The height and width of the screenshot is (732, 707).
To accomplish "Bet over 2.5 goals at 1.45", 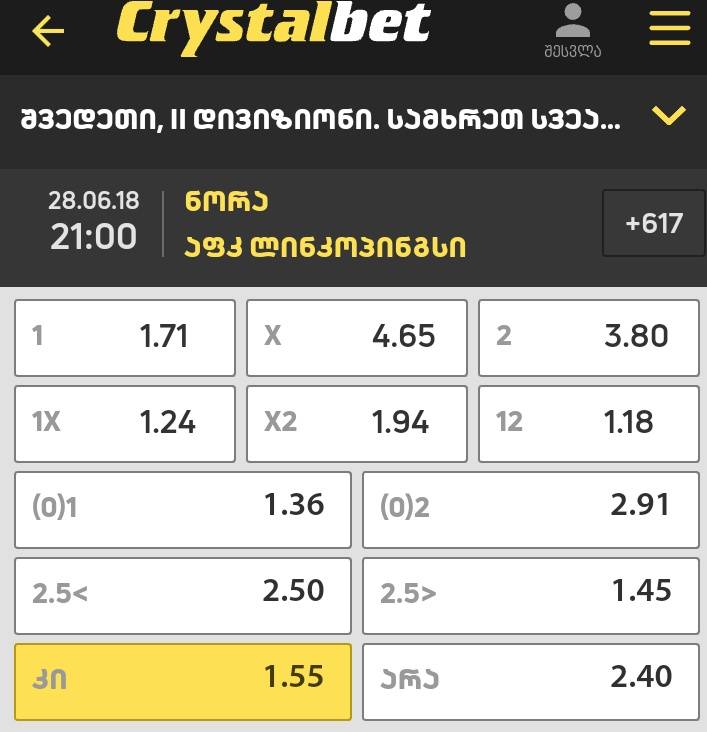I will pos(530,594).
